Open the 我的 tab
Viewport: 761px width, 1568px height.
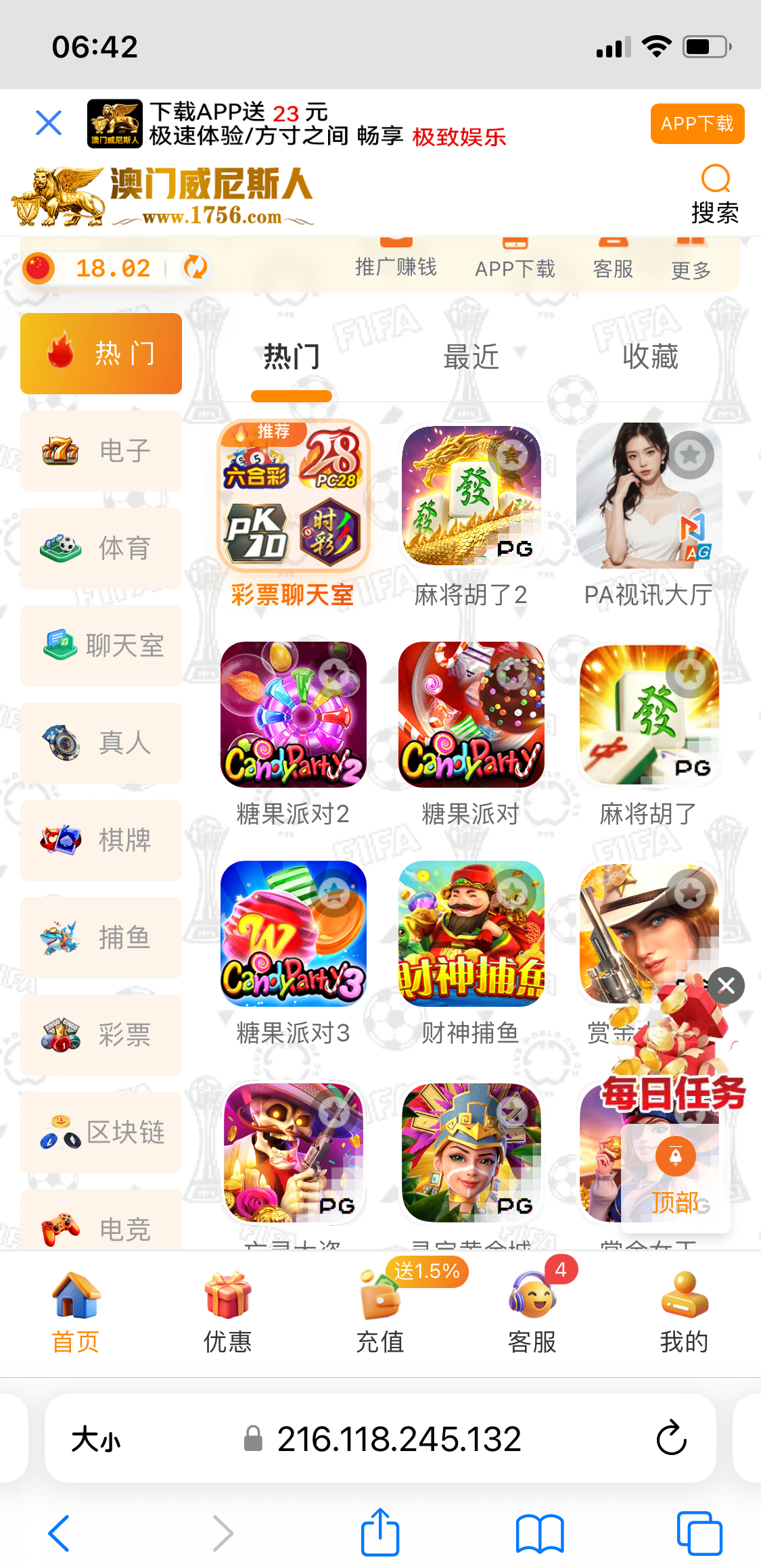(x=684, y=1312)
